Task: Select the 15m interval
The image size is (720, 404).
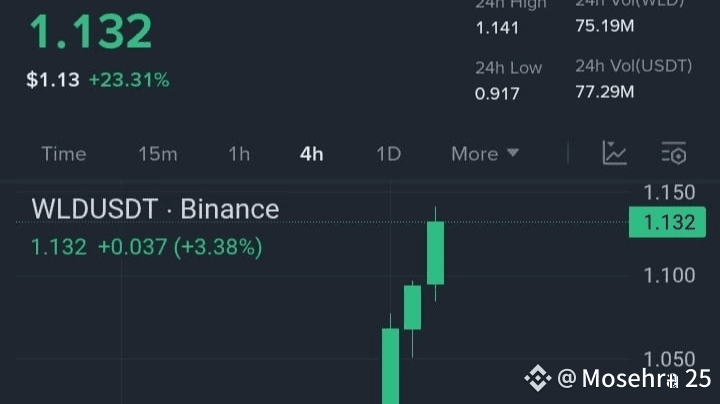Action: [x=157, y=154]
